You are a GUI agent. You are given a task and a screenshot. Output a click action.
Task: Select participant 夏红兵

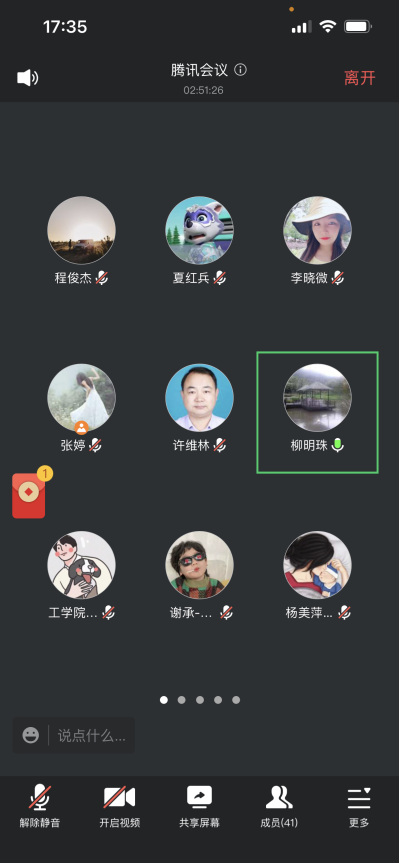(199, 241)
